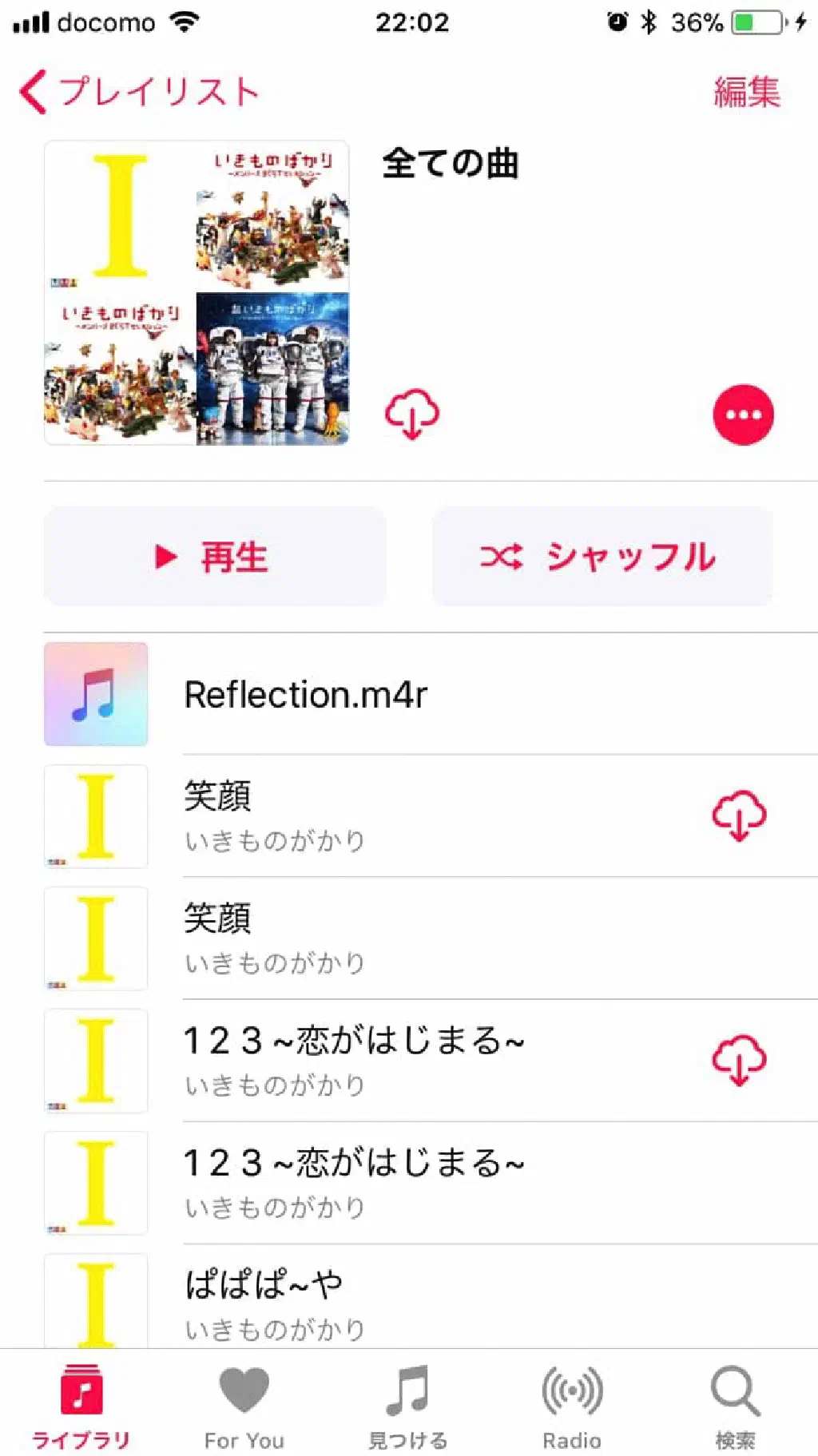Switch to the 見つける tab
Viewport: 818px width, 1456px height.
(x=408, y=1407)
